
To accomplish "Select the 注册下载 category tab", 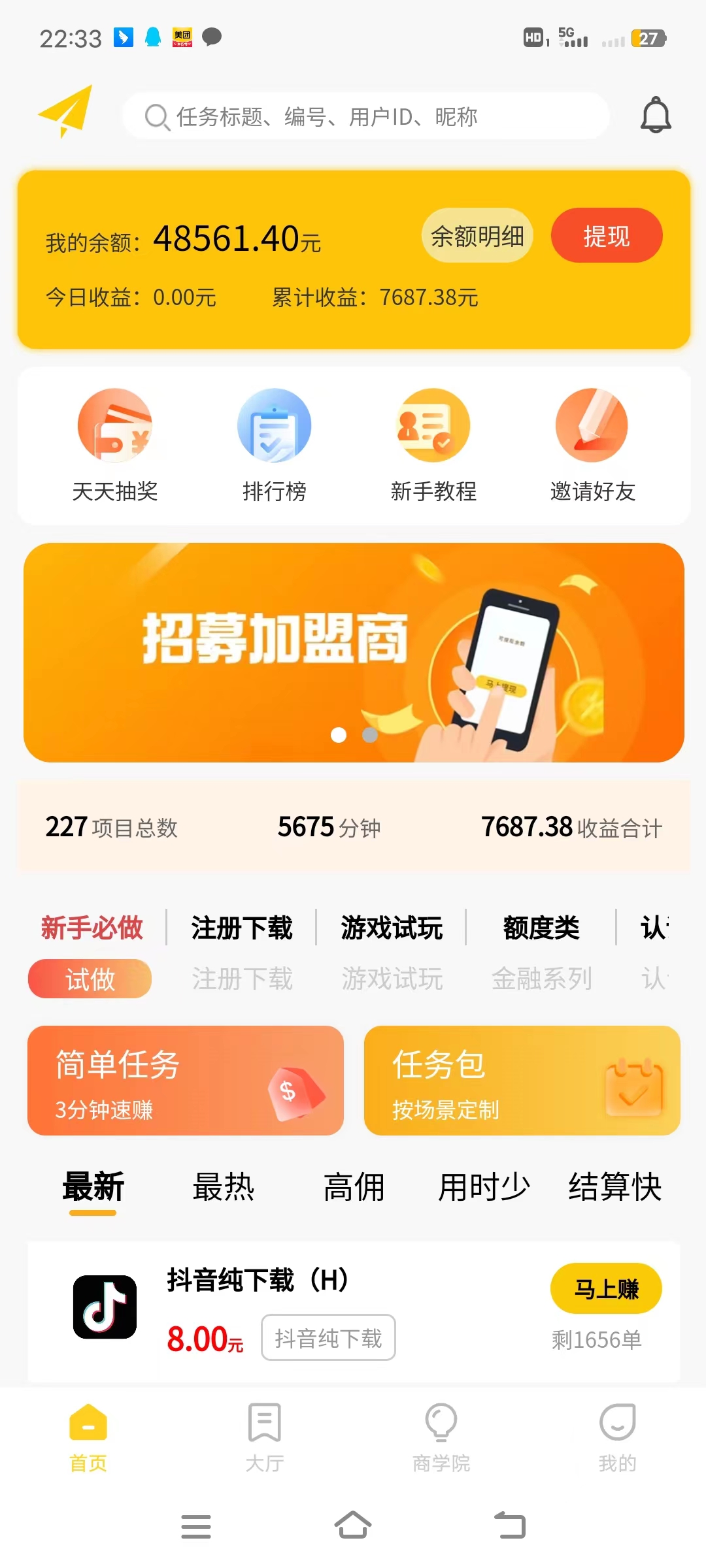I will (242, 928).
